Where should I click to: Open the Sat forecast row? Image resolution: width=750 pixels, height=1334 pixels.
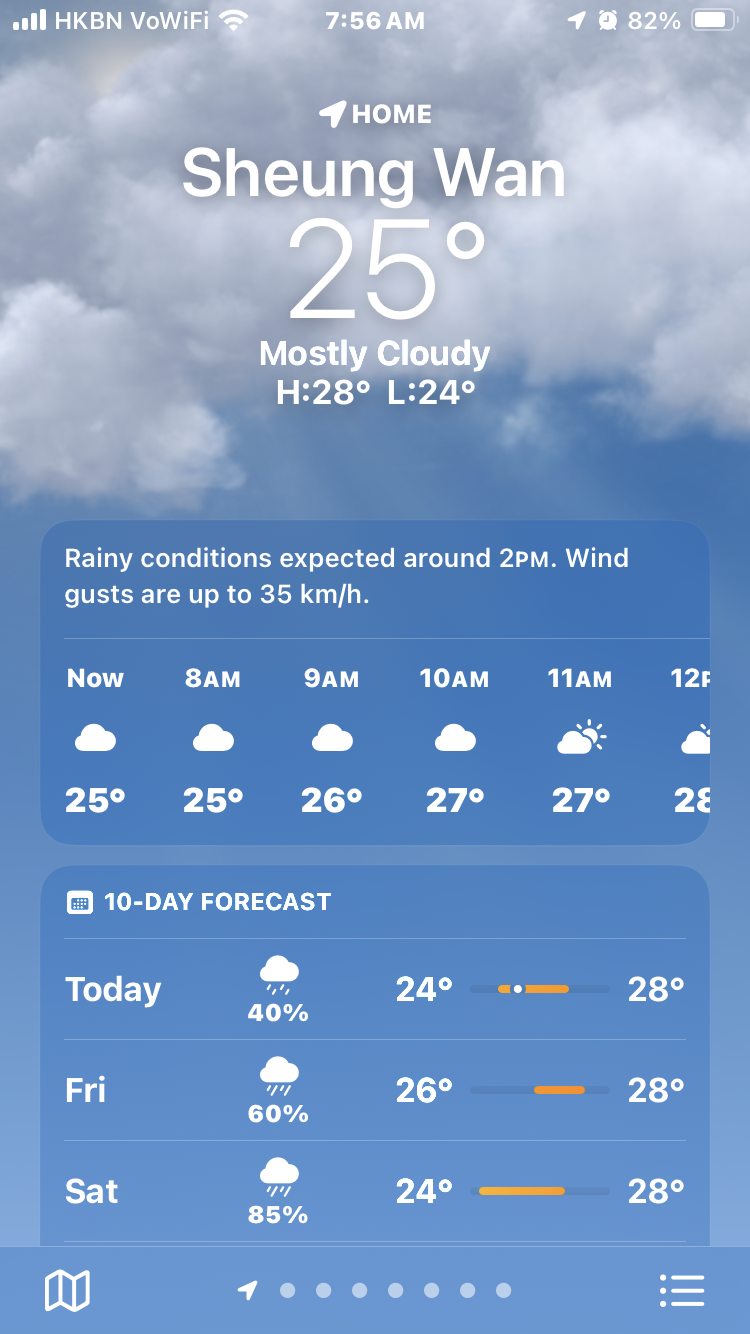coord(375,1191)
